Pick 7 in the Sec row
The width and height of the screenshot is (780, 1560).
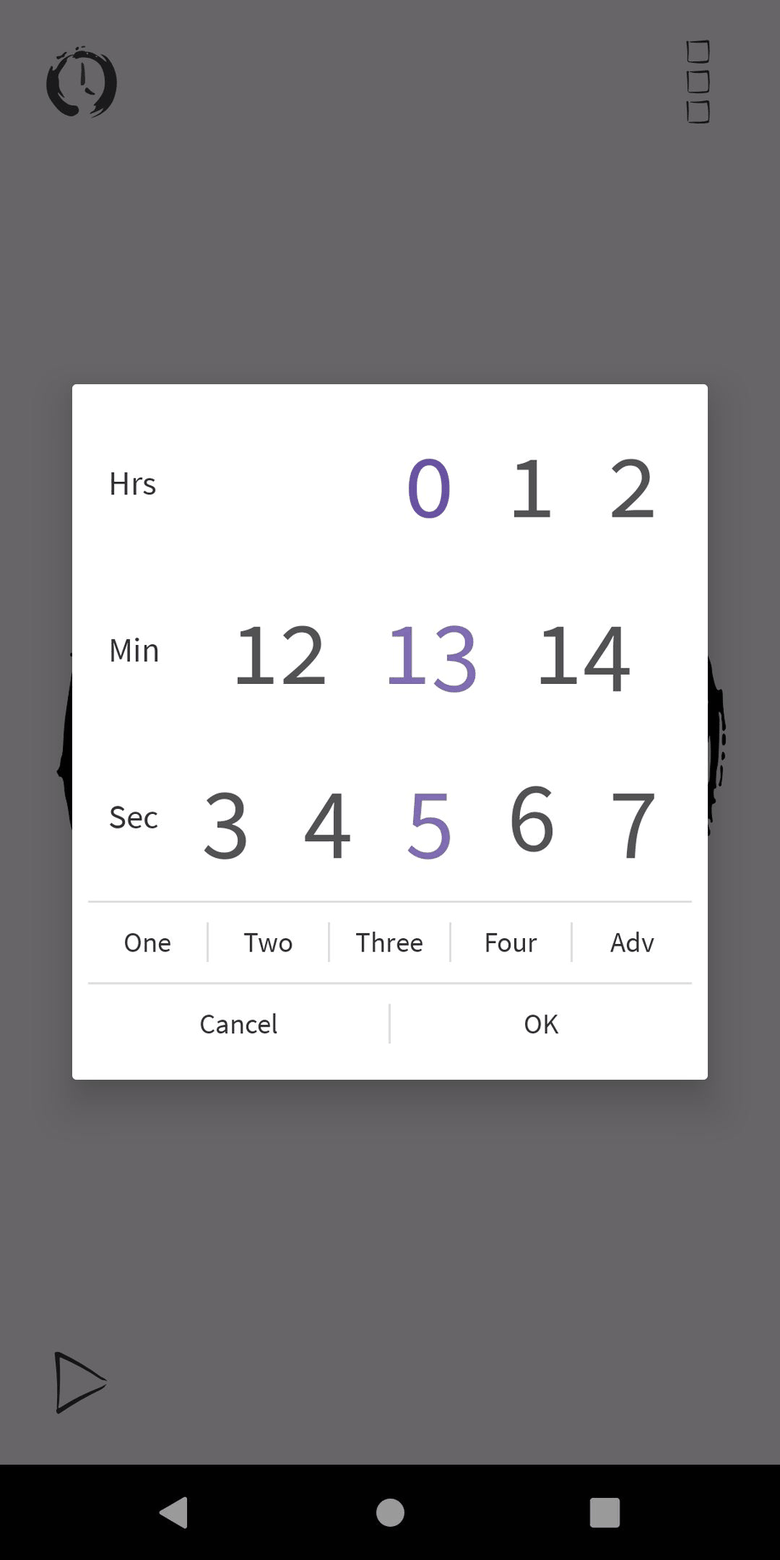[634, 822]
